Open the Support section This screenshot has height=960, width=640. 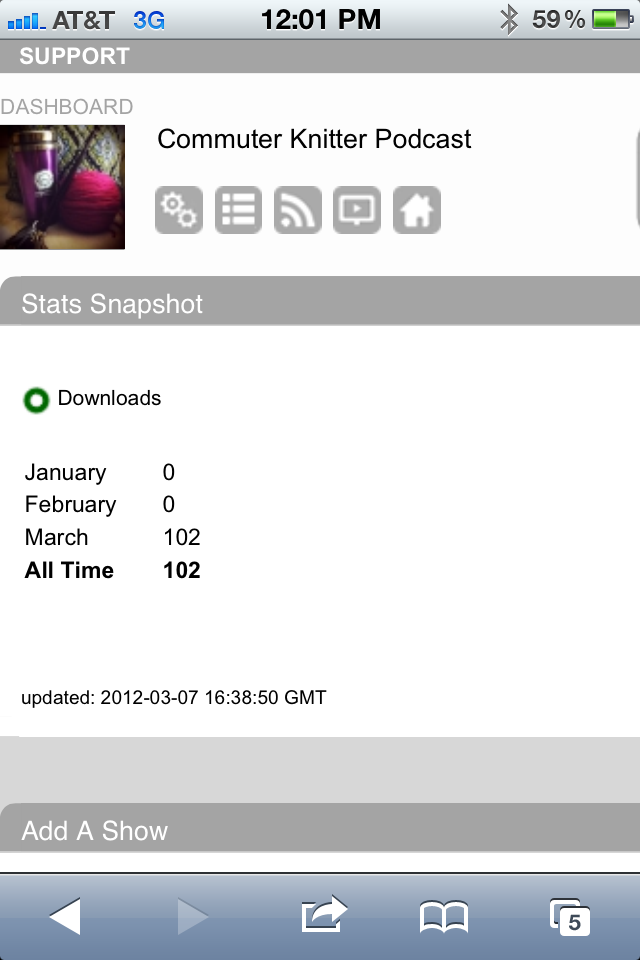click(x=75, y=56)
